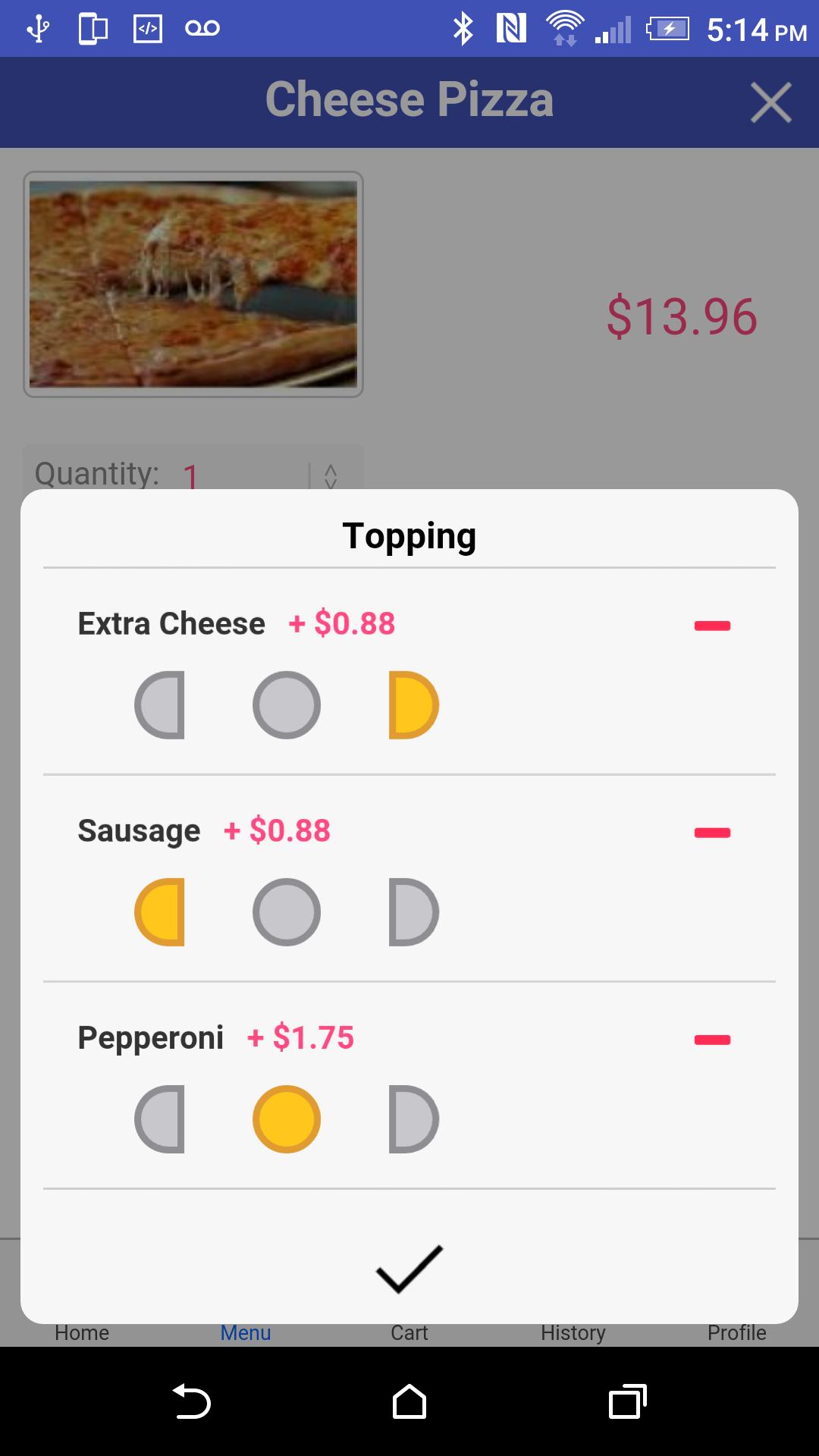The height and width of the screenshot is (1456, 819).
Task: Select whole pizza for Pepperoni
Action: (287, 1119)
